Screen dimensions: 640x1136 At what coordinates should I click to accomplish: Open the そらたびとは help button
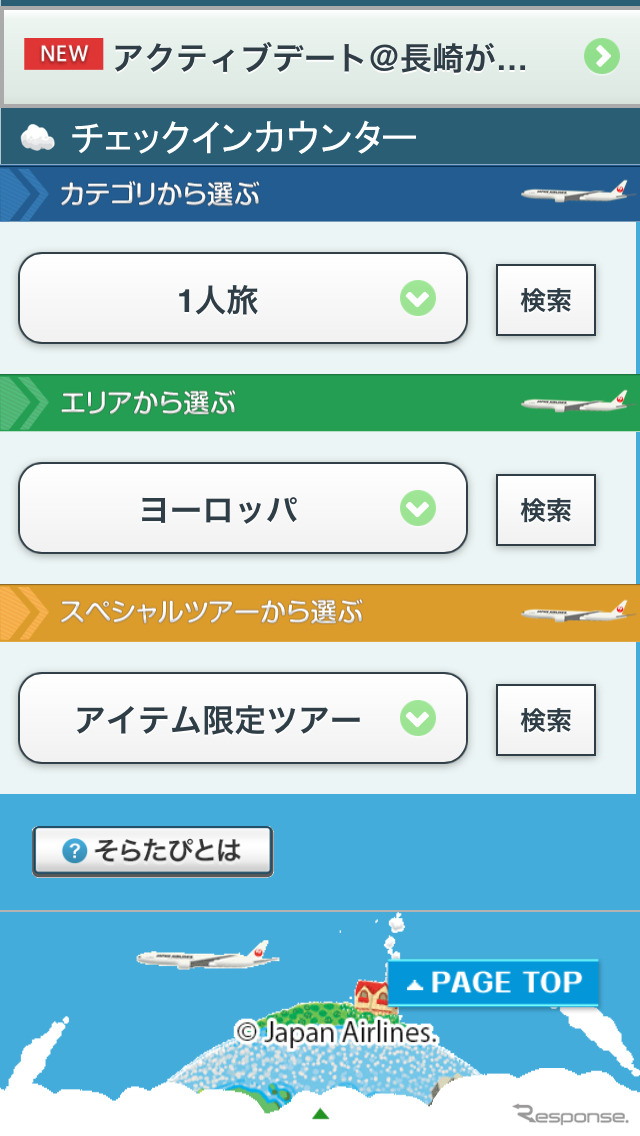[x=153, y=851]
